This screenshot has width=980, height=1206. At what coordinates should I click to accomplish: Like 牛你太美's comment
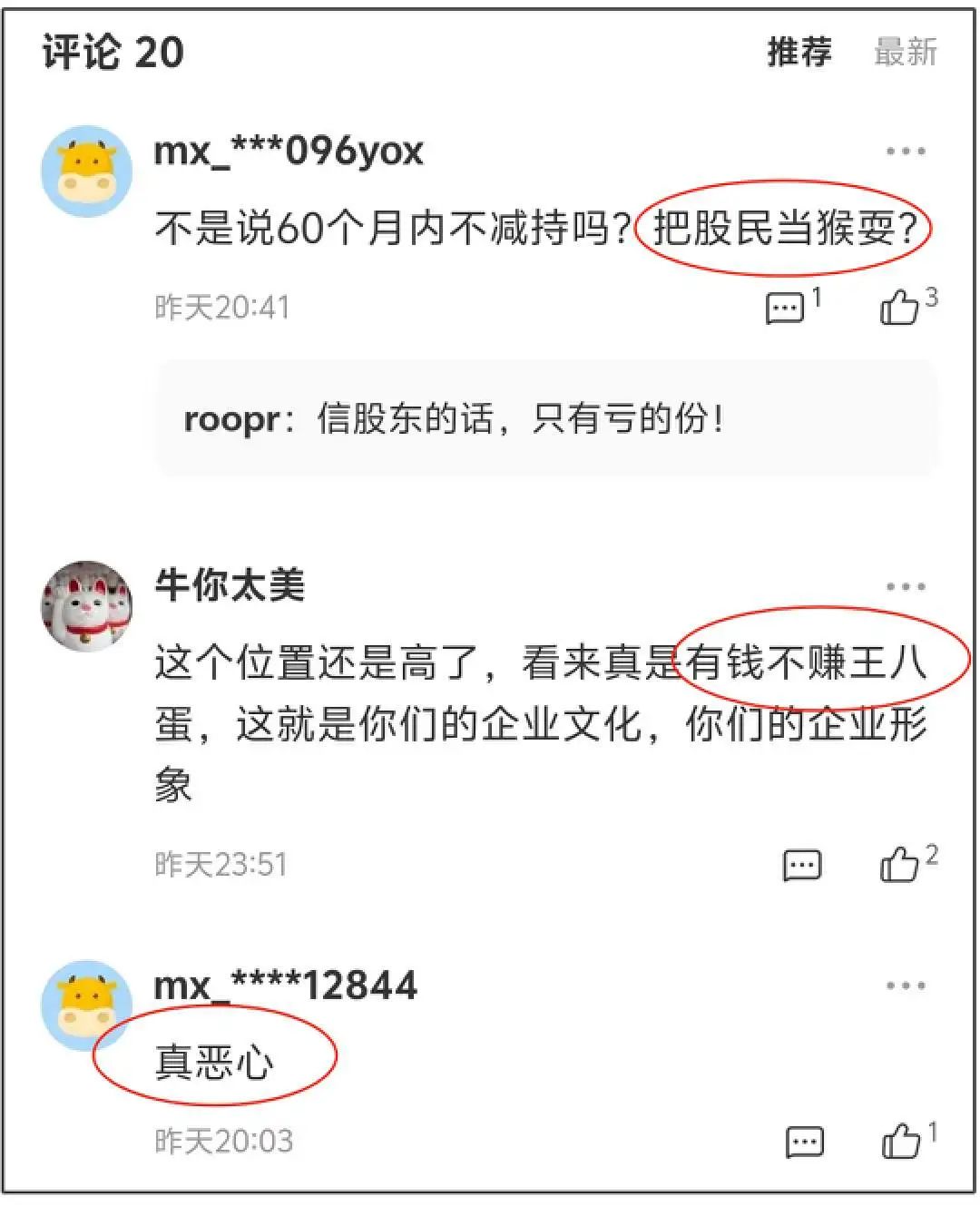click(x=900, y=864)
